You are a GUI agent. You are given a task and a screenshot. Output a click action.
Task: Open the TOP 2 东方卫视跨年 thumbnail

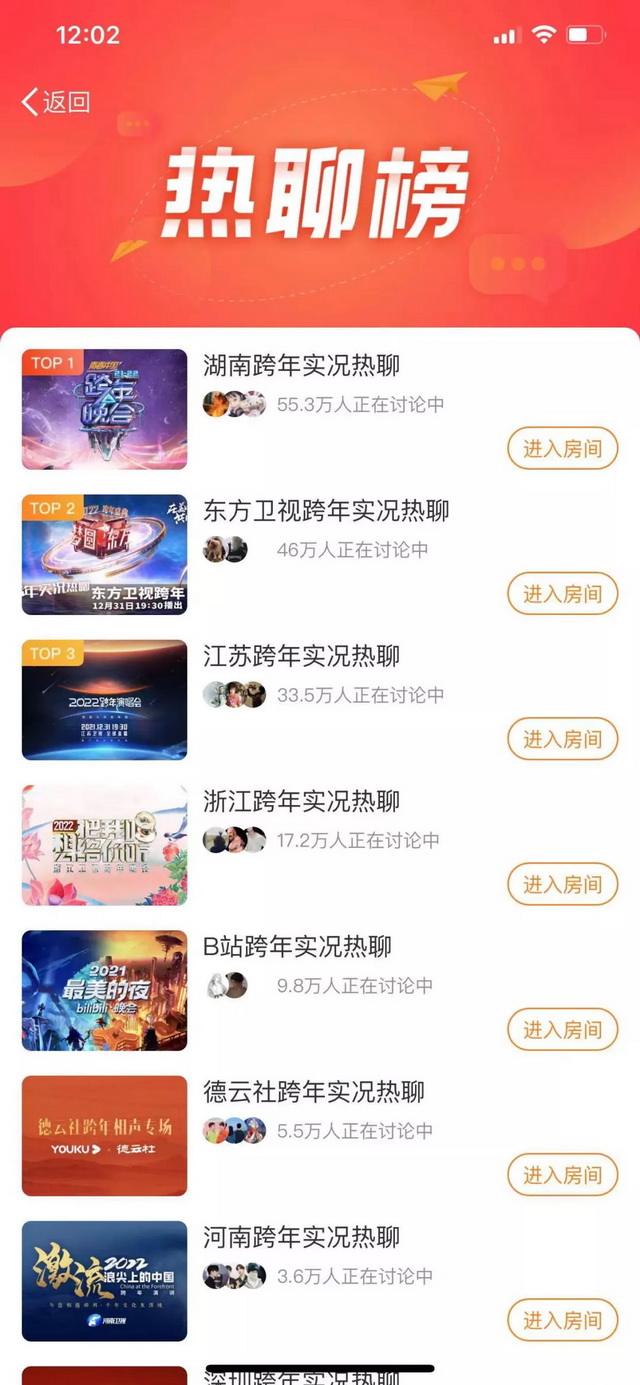[104, 554]
